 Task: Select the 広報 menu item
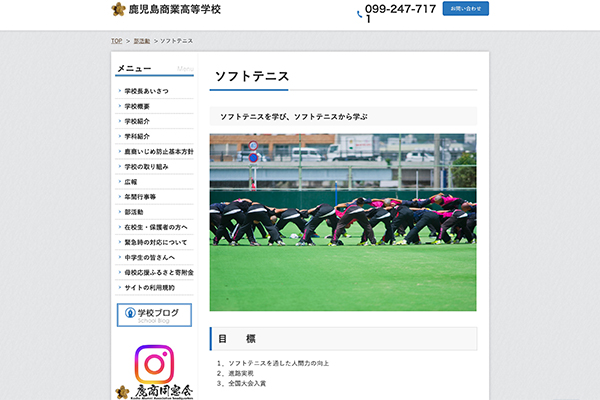coord(130,181)
